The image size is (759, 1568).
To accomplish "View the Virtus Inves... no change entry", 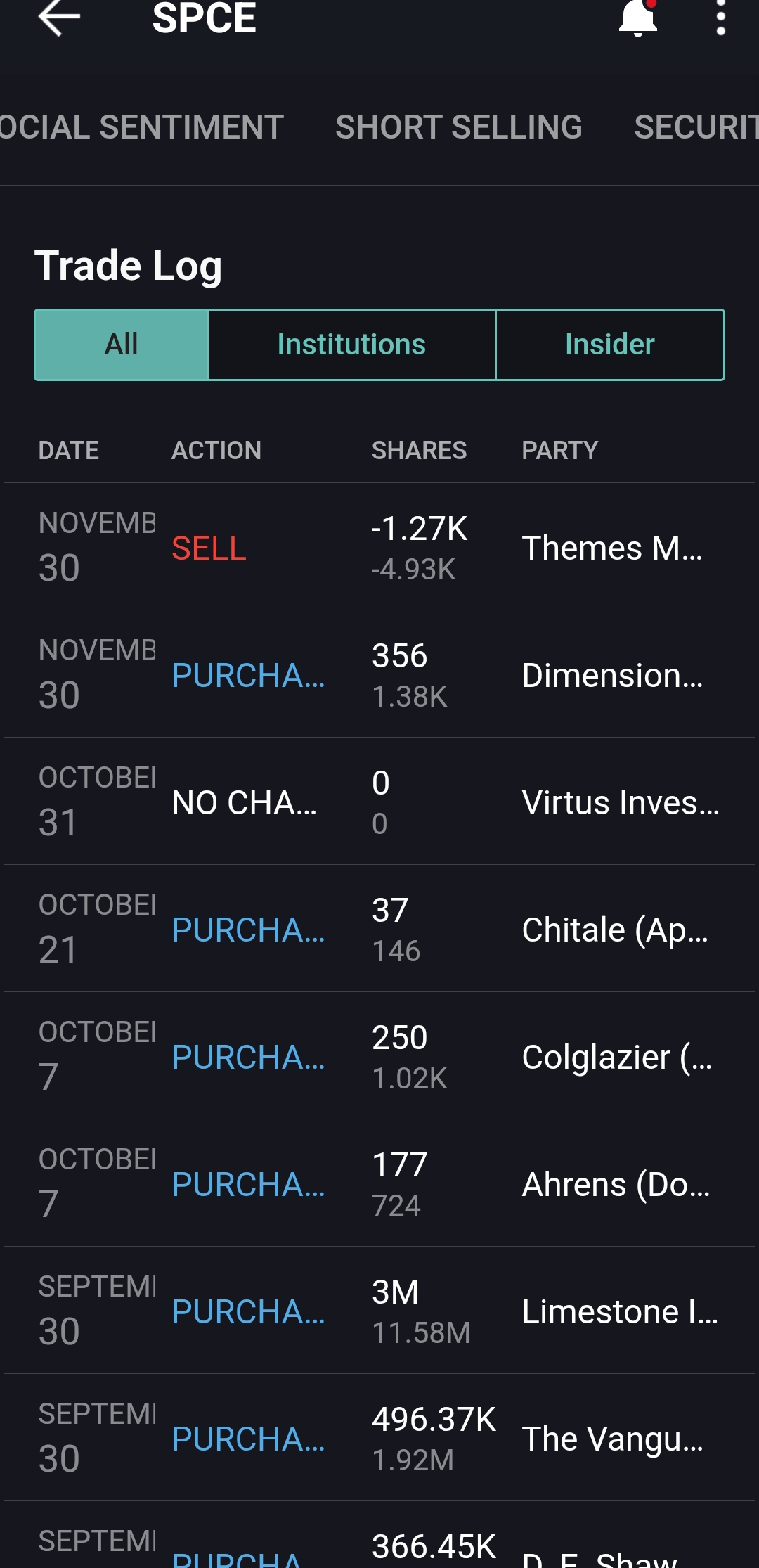I will click(379, 802).
